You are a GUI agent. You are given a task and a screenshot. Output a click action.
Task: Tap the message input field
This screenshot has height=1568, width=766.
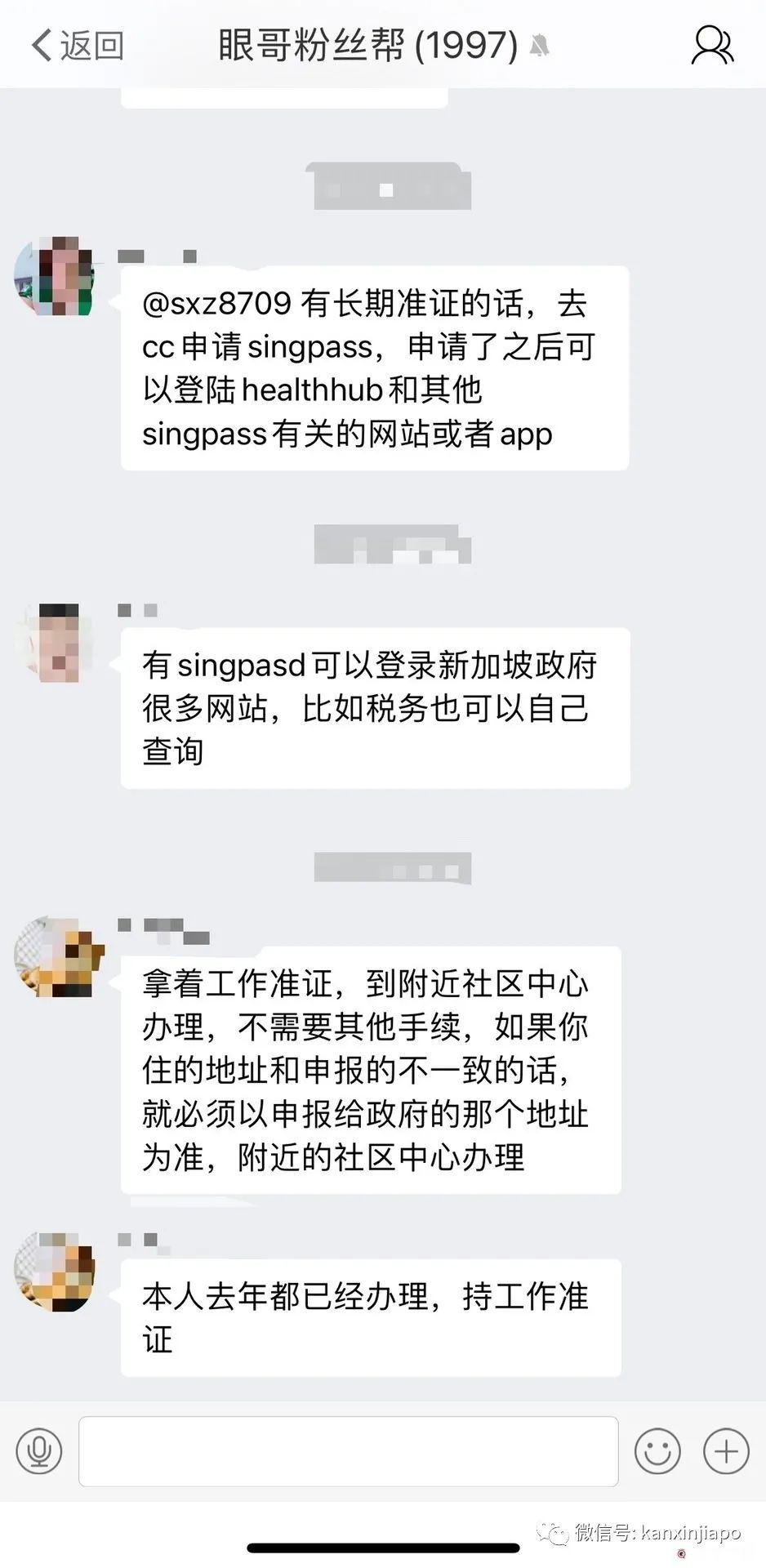349,1452
